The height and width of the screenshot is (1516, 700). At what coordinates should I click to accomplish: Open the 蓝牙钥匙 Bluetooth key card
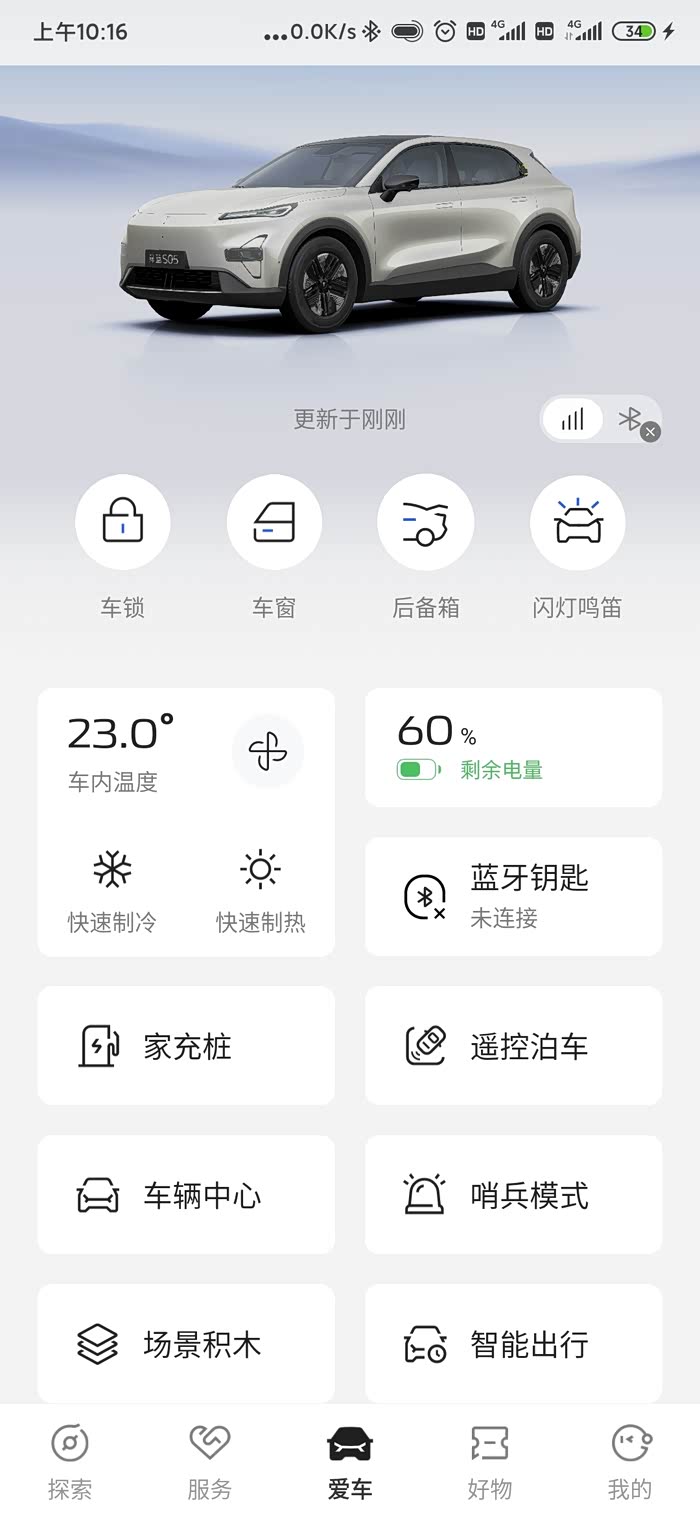tap(513, 896)
